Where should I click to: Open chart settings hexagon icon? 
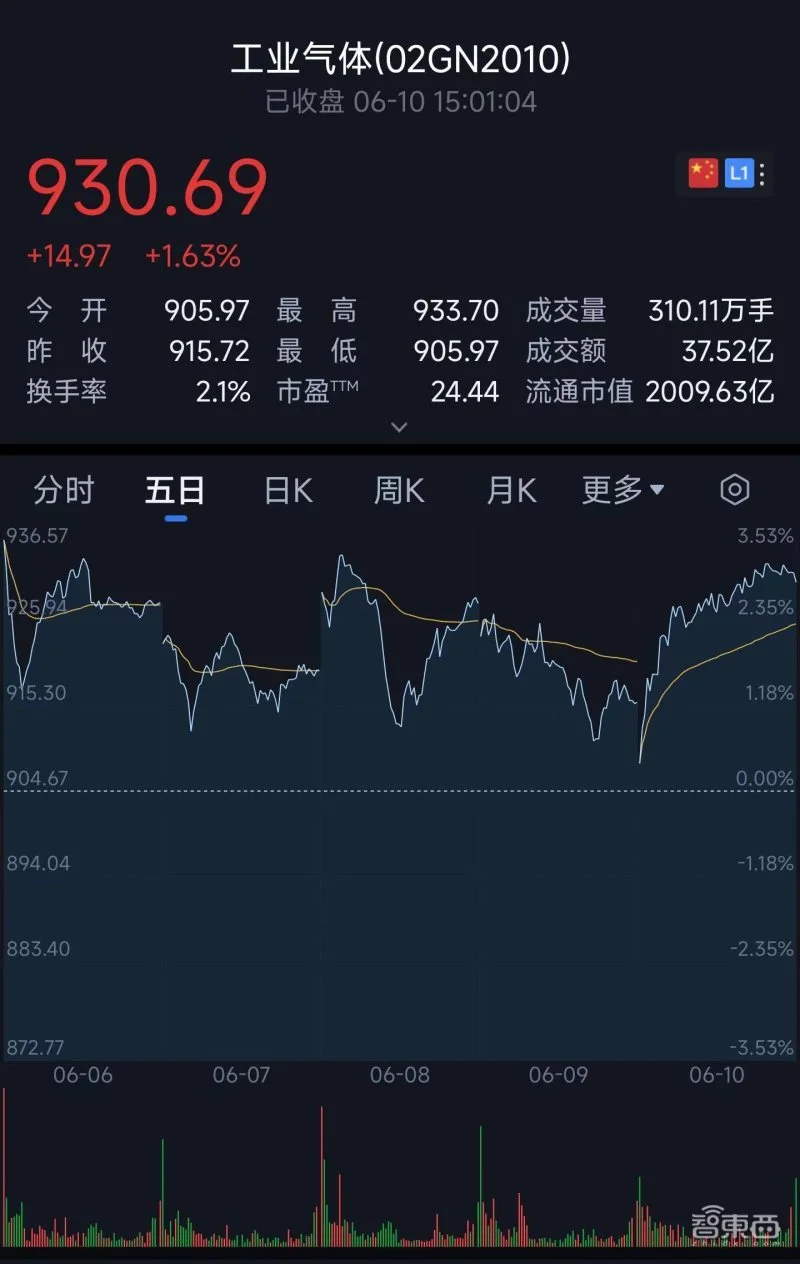(735, 490)
